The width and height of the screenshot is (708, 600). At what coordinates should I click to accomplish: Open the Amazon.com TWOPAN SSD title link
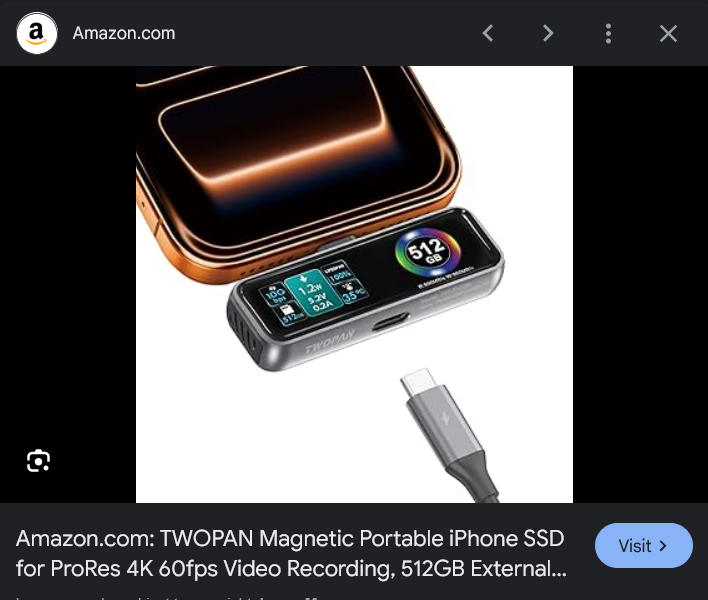291,554
